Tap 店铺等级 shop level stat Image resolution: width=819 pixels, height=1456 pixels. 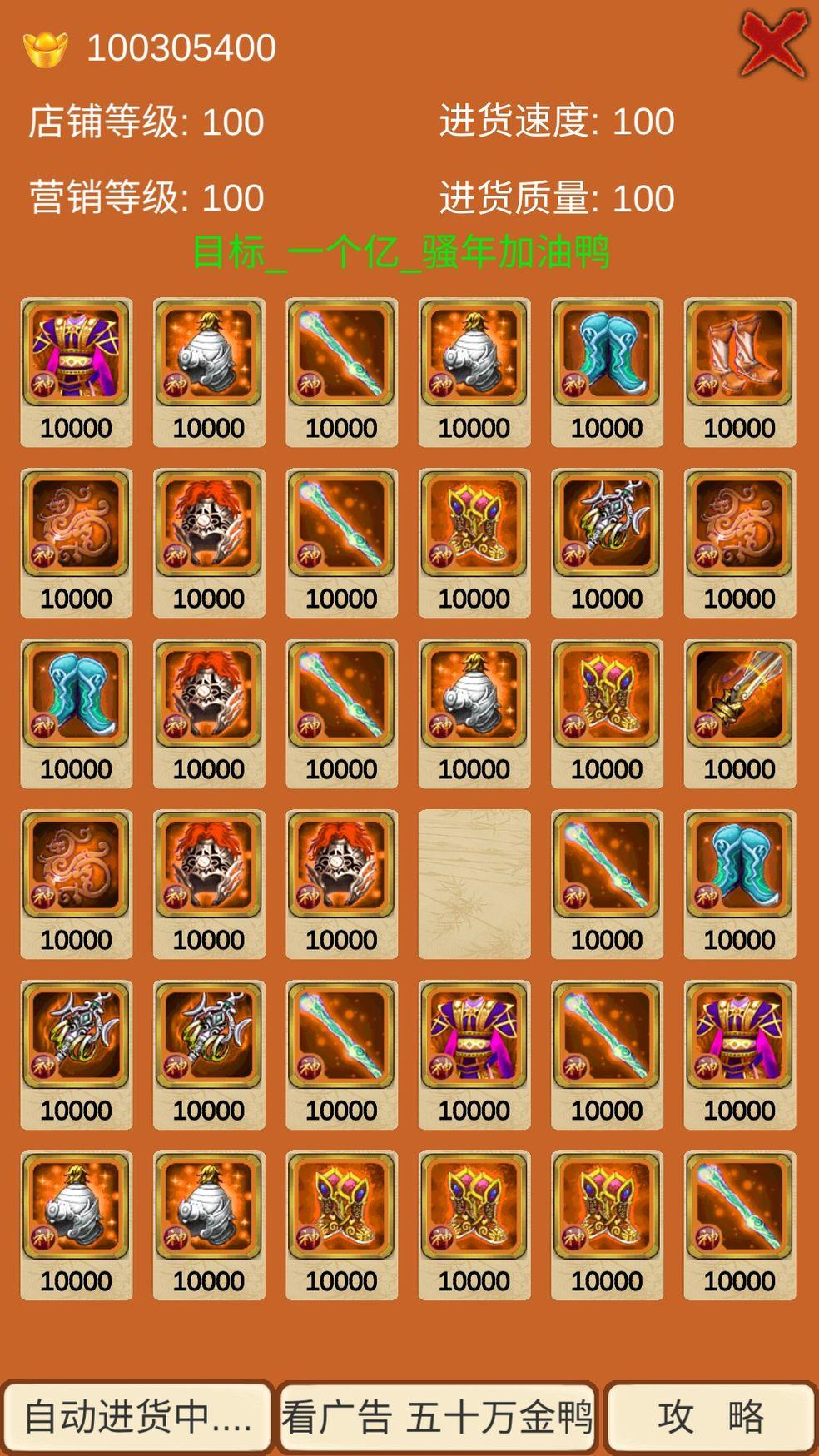(146, 122)
